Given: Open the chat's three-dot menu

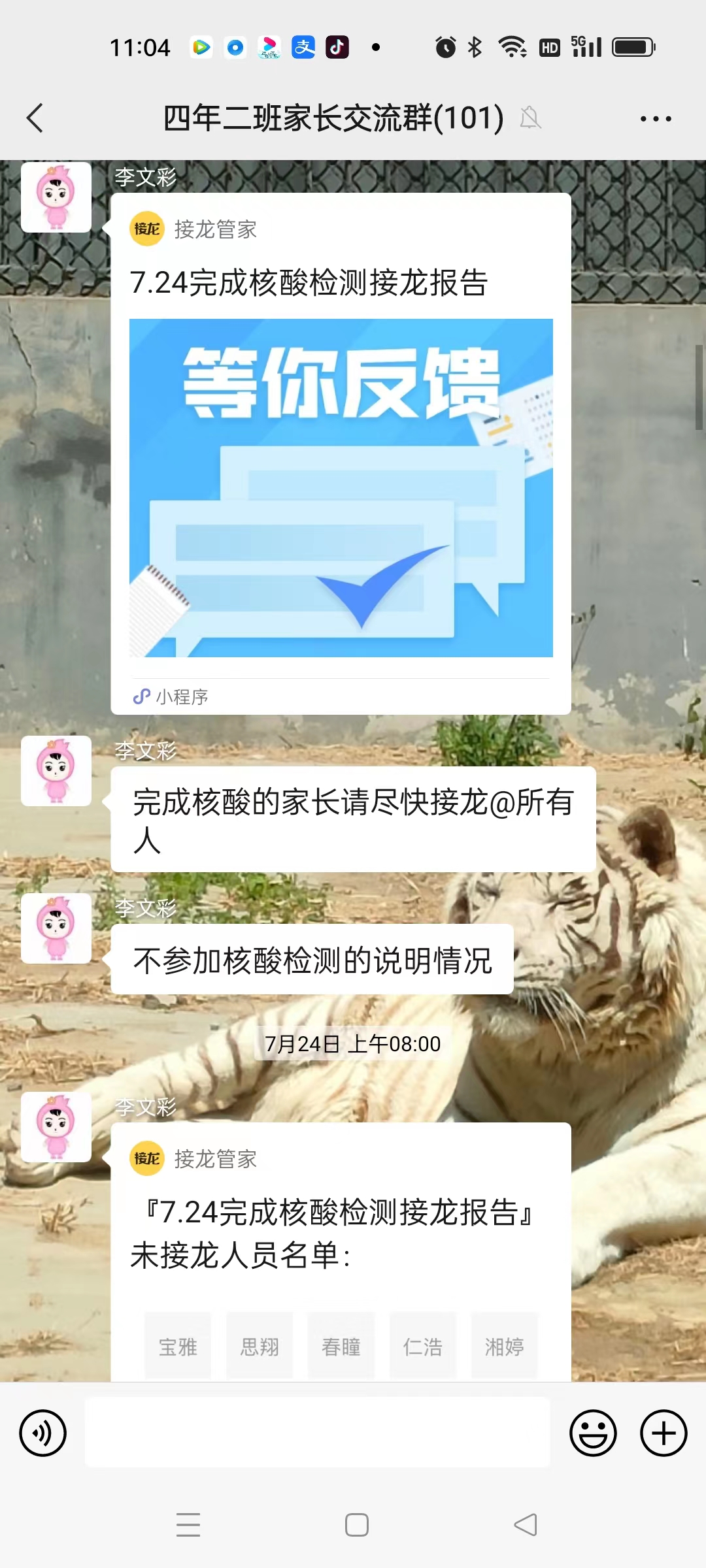Looking at the screenshot, I should point(656,118).
